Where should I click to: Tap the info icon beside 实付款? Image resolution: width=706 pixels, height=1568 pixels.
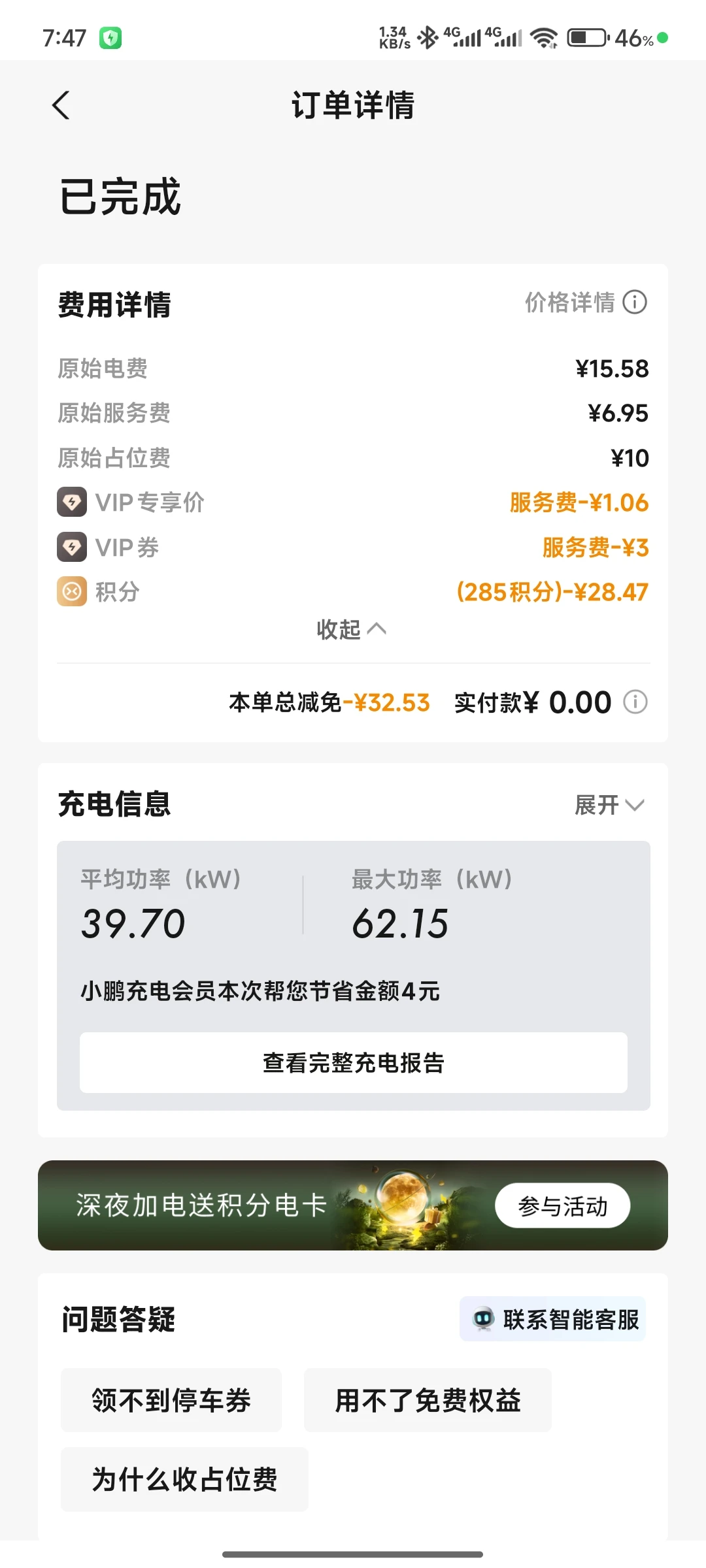[635, 702]
